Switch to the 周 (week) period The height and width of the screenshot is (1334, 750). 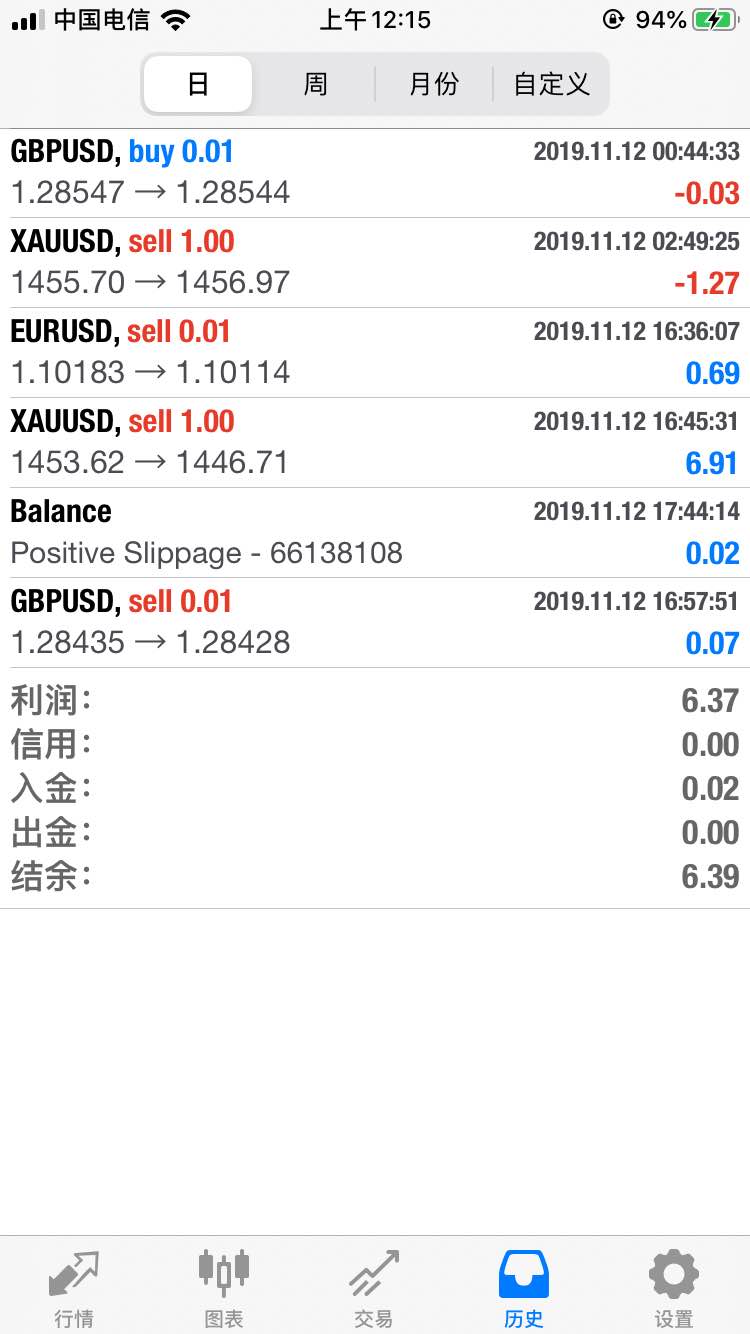(315, 84)
